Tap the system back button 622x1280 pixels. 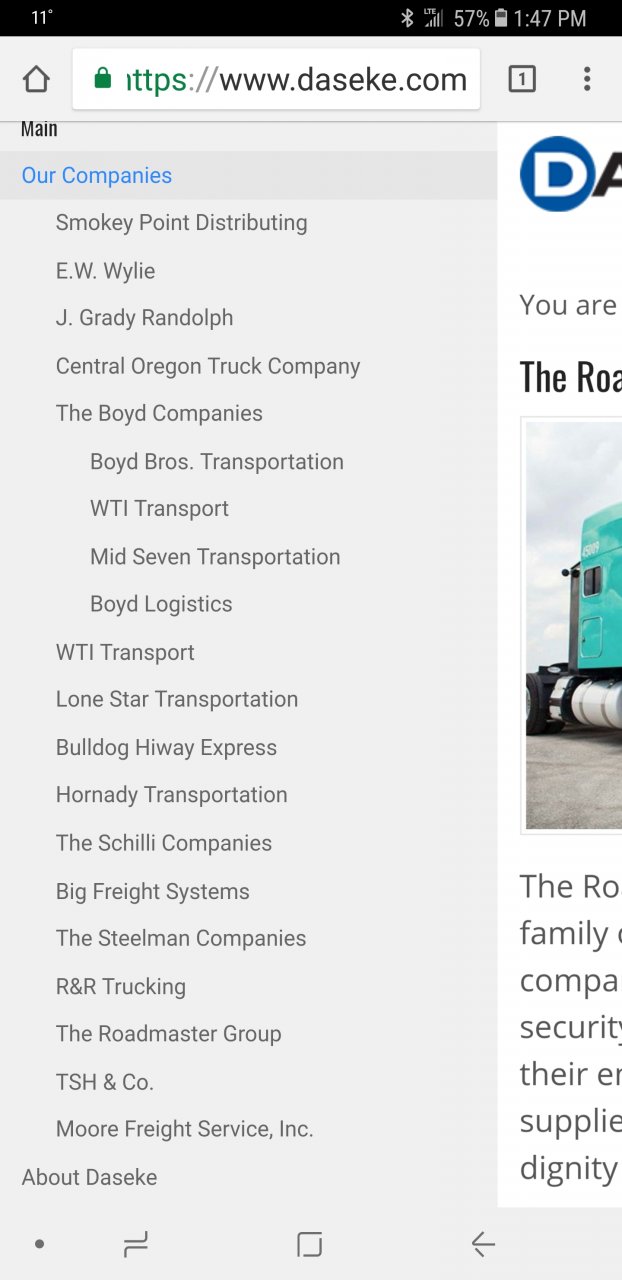point(483,1244)
